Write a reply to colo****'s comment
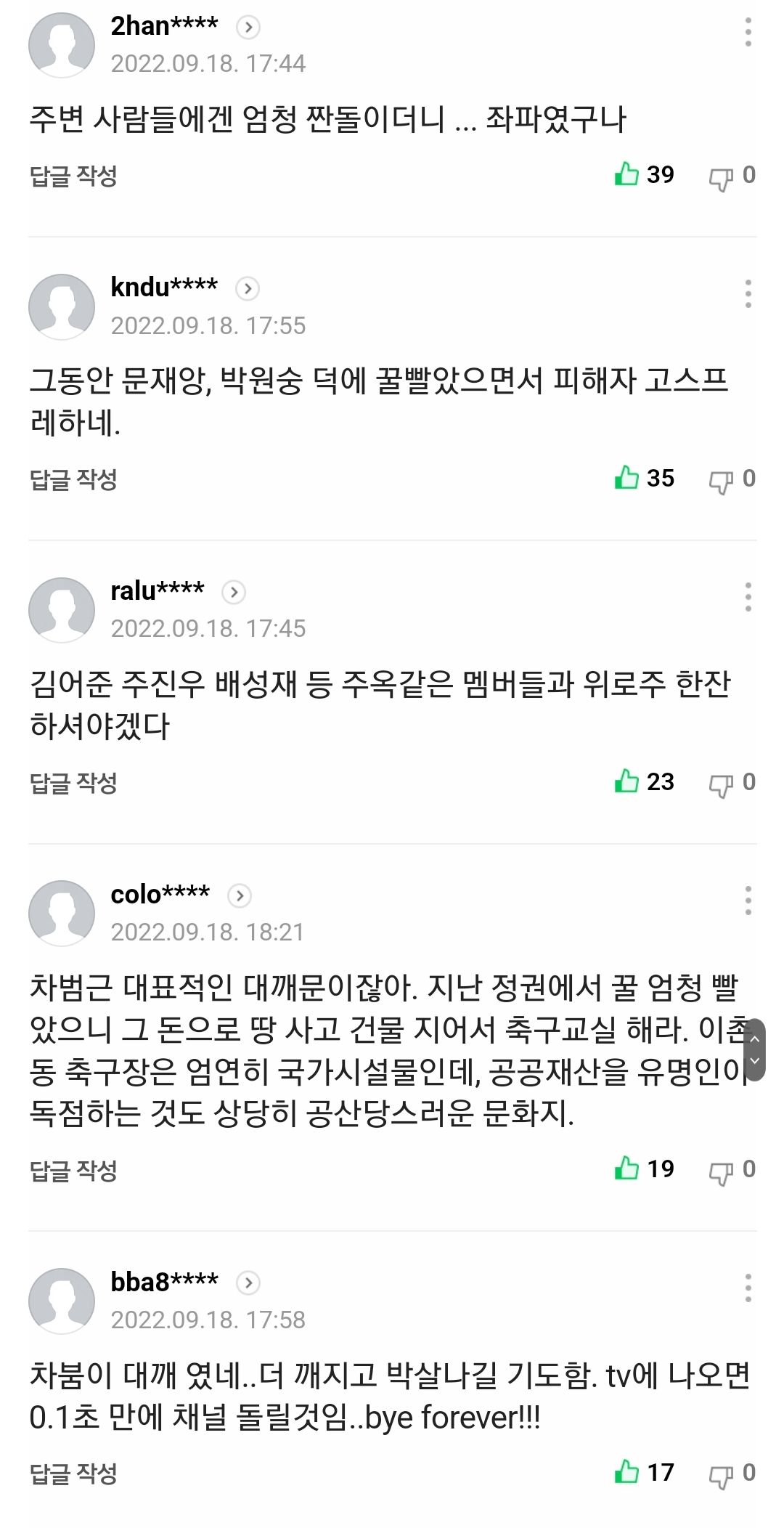This screenshot has height=1528, width=784. coord(73,1170)
